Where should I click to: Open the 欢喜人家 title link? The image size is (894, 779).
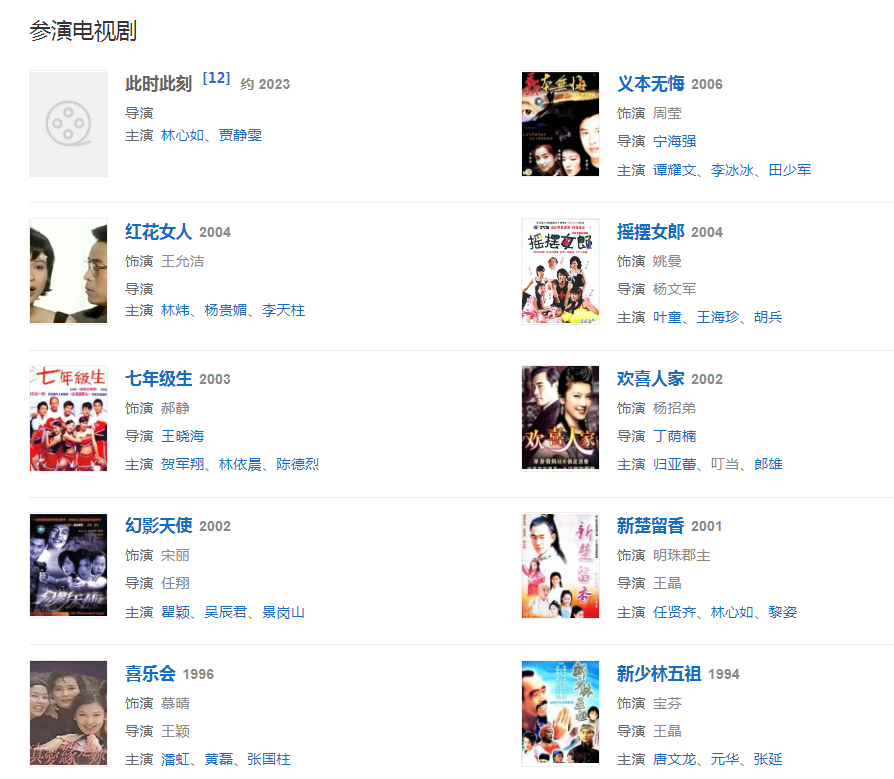click(x=651, y=379)
